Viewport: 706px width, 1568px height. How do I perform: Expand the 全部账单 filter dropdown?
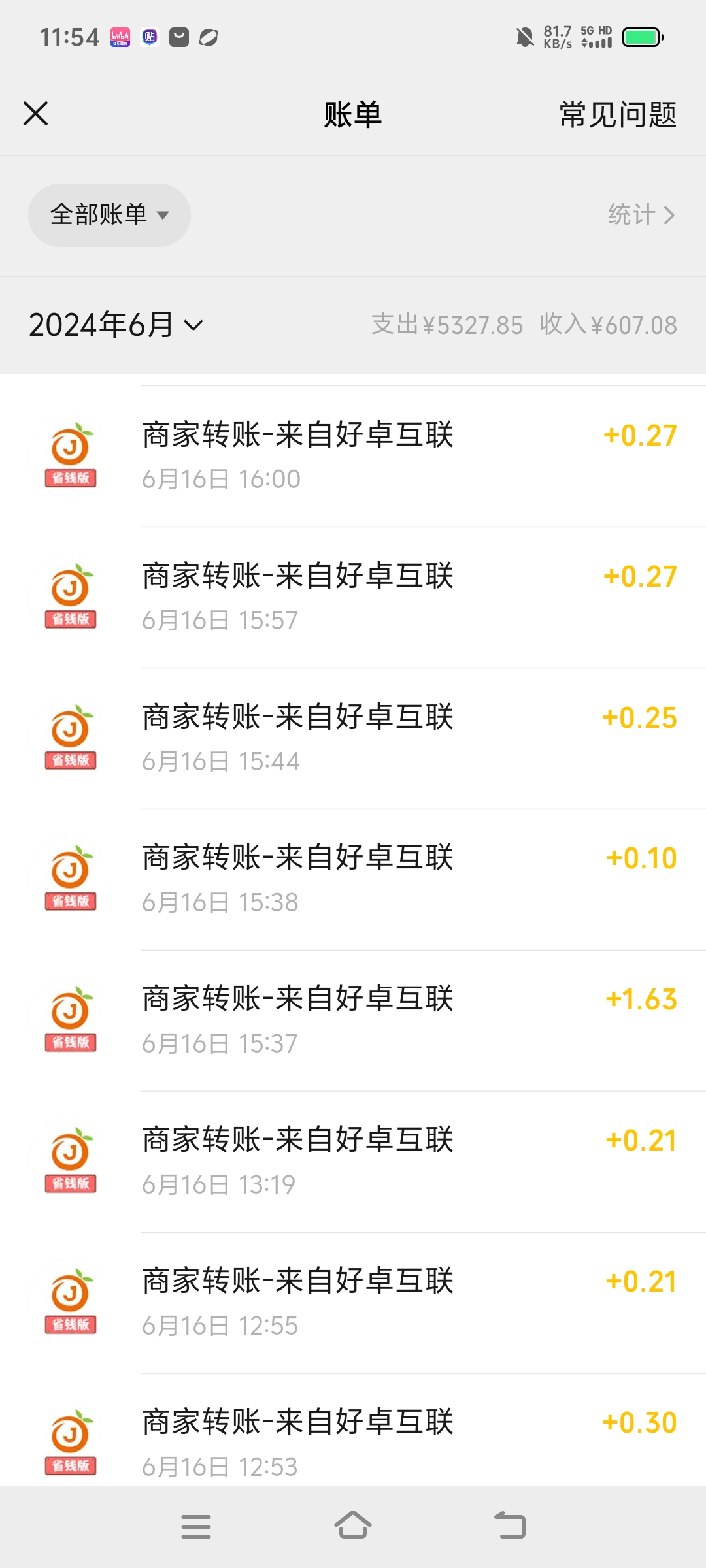[109, 215]
